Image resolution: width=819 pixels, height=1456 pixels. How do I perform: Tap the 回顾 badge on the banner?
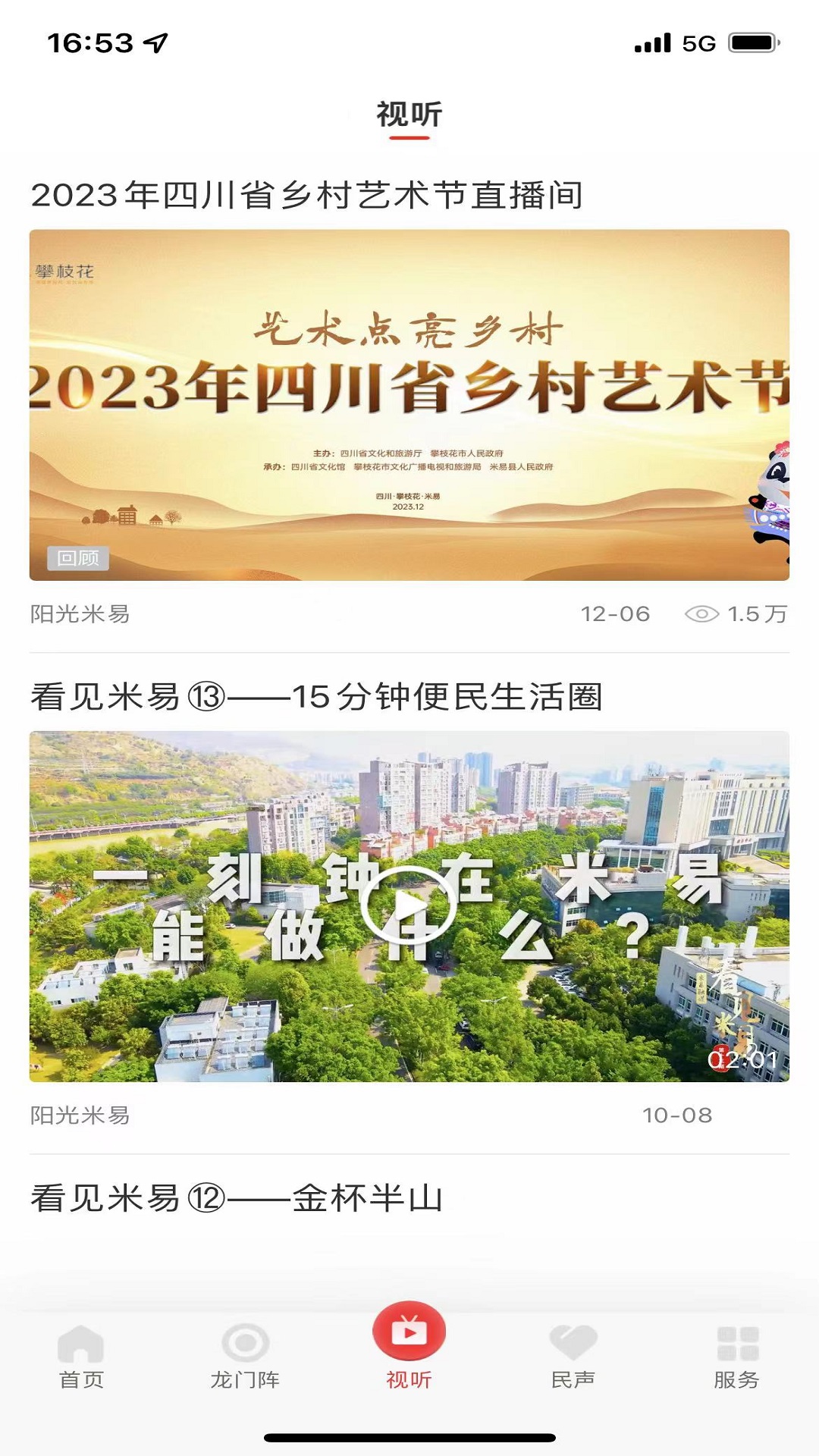click(x=78, y=558)
